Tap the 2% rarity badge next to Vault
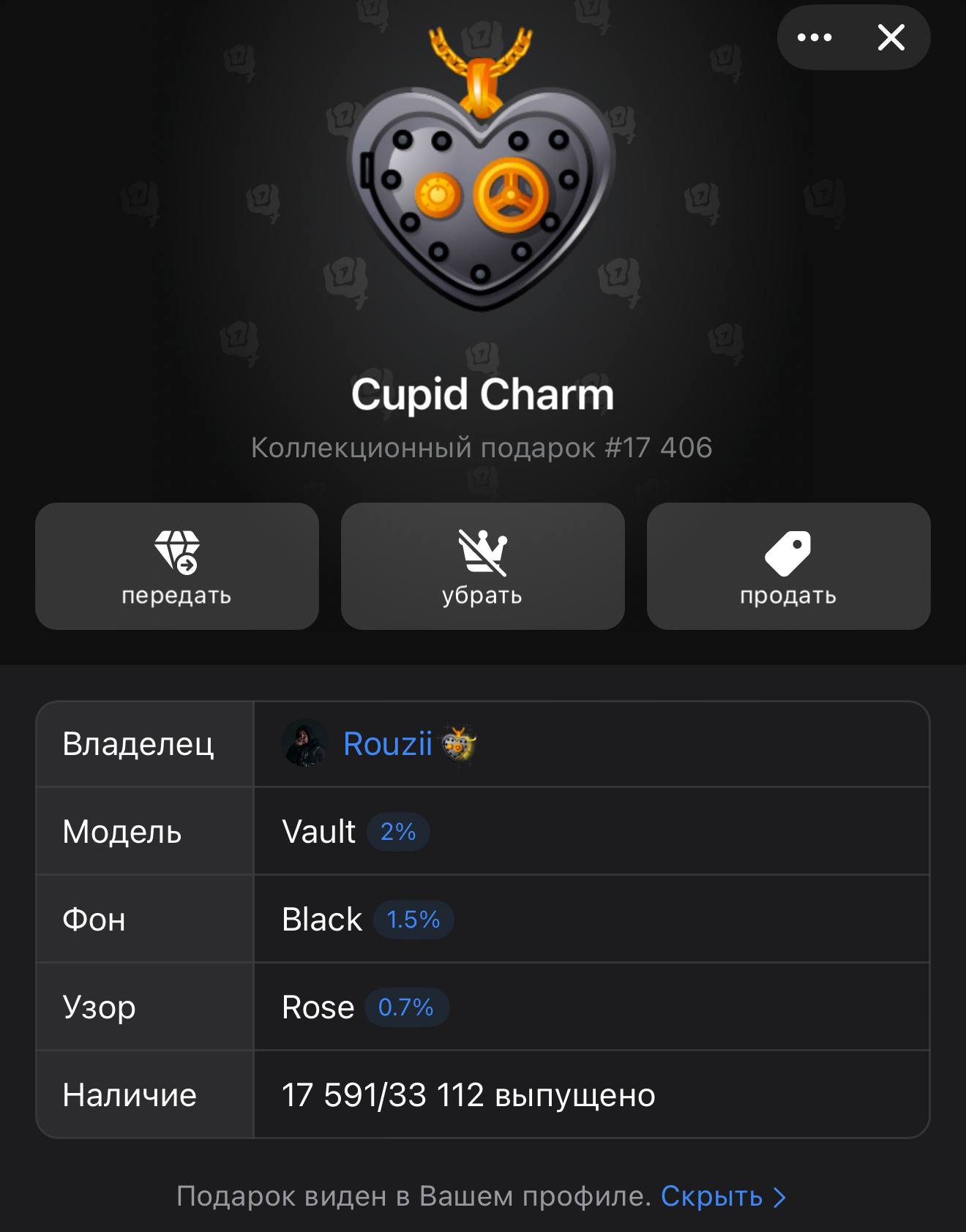 point(398,832)
